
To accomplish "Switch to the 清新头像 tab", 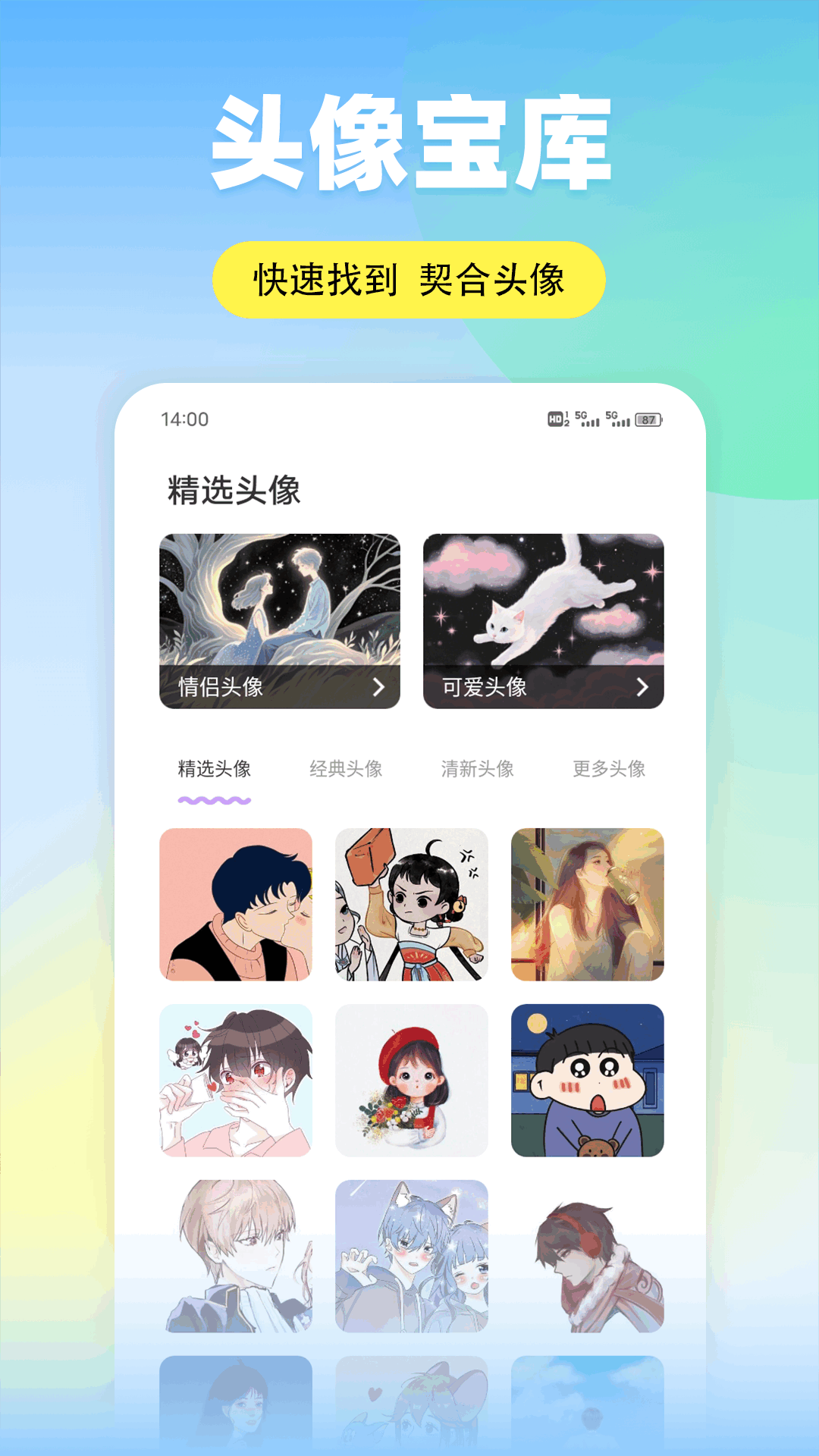I will [478, 769].
